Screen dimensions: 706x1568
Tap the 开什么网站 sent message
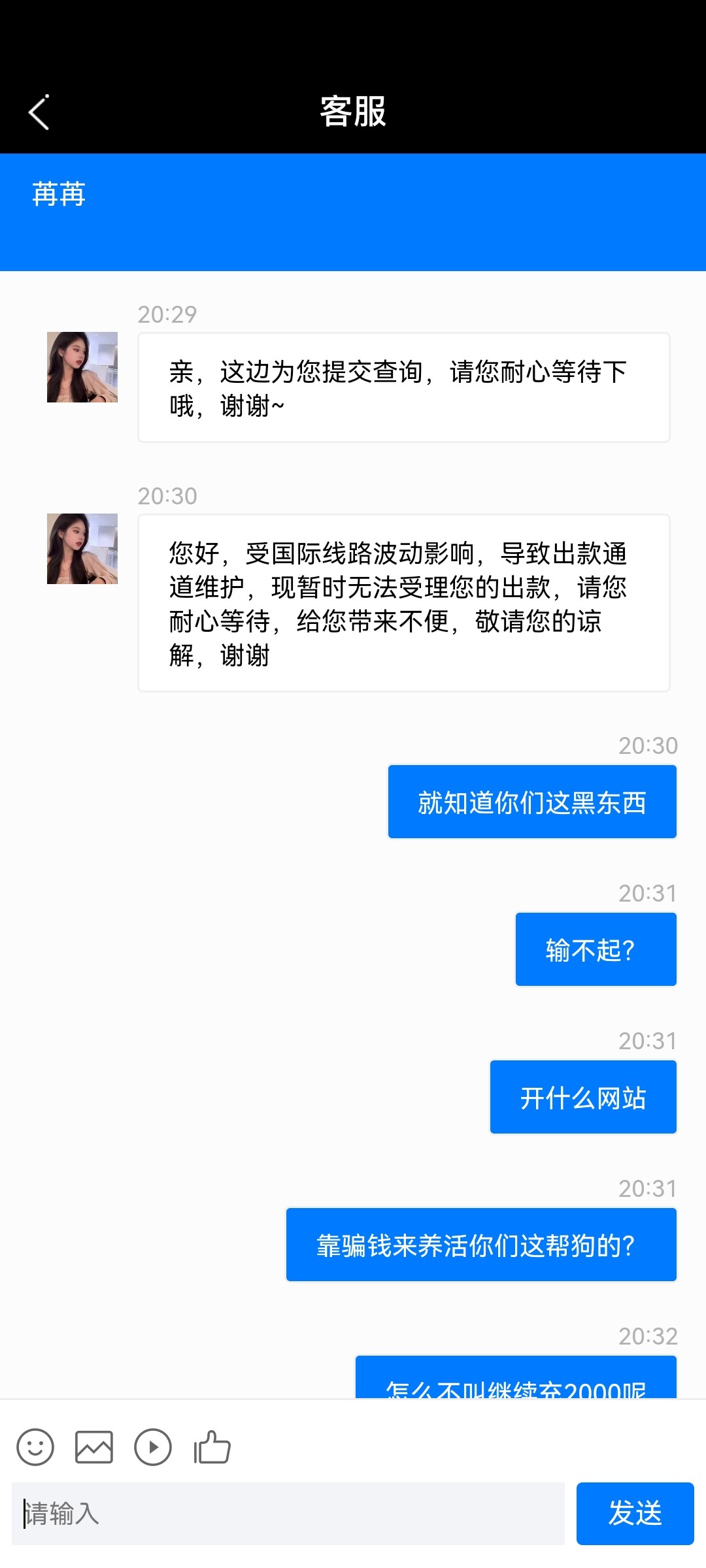coord(582,1096)
